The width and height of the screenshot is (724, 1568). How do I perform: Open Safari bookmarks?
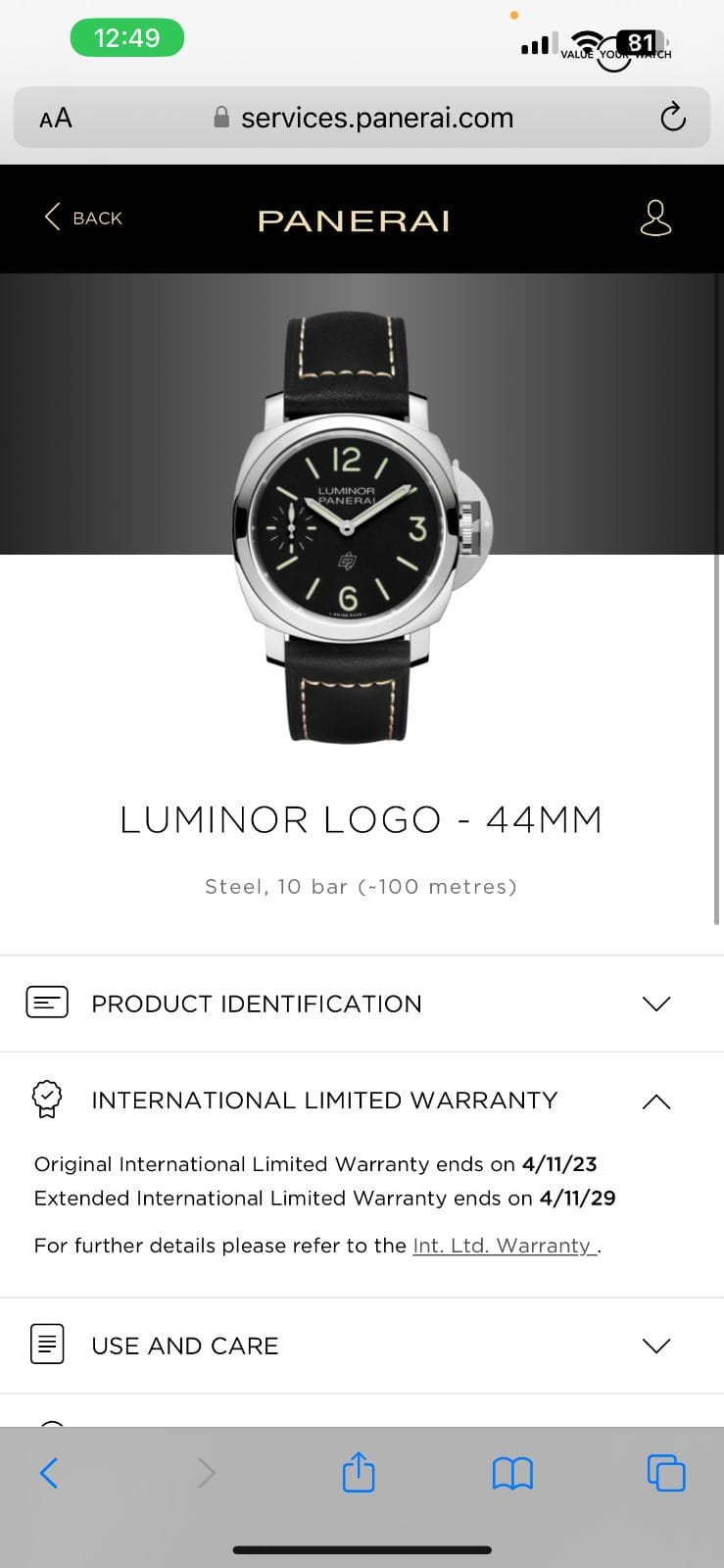click(x=512, y=1473)
